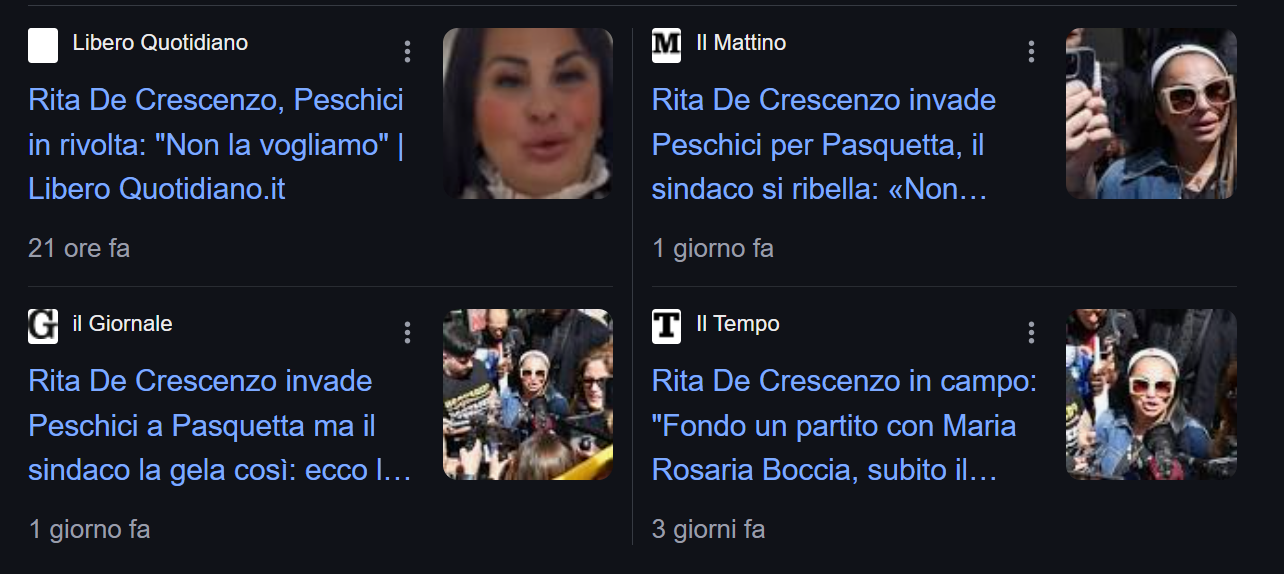This screenshot has height=574, width=1284.
Task: Tap the il Giornale article thumbnail image
Action: (527, 394)
